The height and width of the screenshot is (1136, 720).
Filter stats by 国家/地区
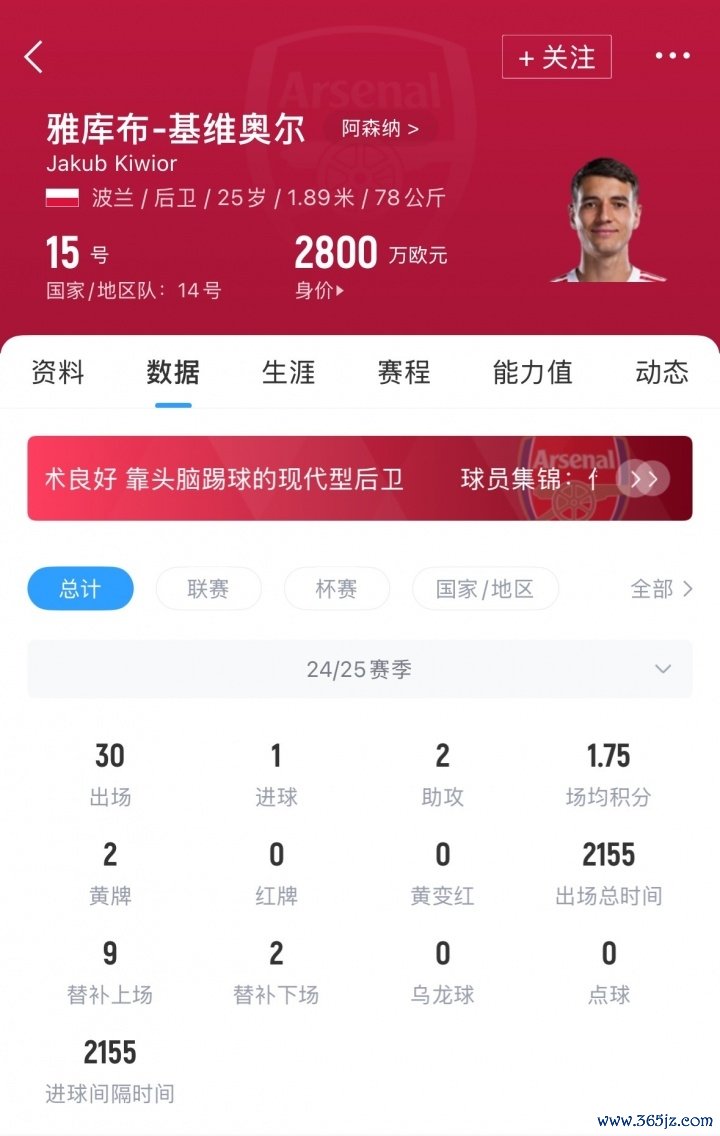pos(485,589)
